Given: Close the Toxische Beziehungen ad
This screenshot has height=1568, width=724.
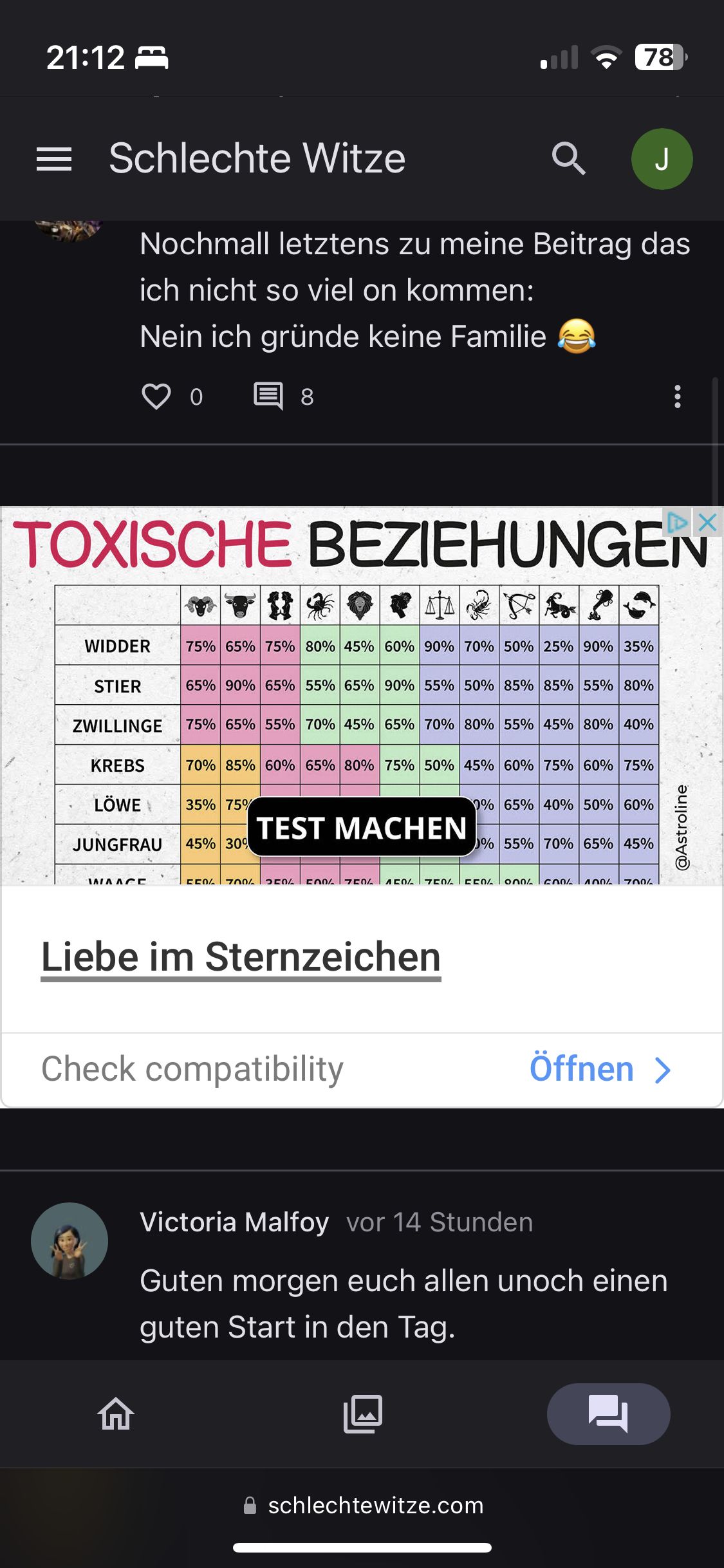Looking at the screenshot, I should [x=708, y=522].
